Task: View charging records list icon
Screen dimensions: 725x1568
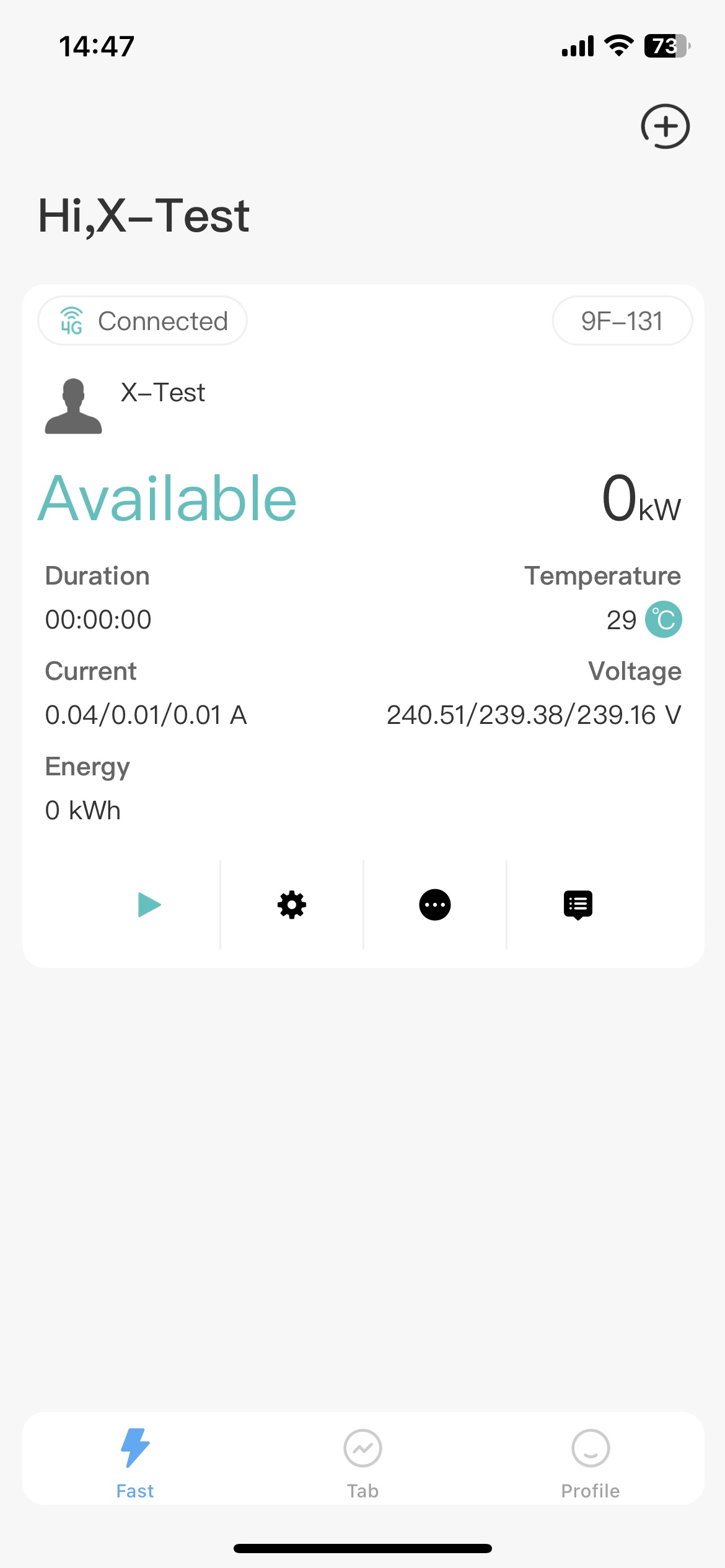Action: pos(578,905)
